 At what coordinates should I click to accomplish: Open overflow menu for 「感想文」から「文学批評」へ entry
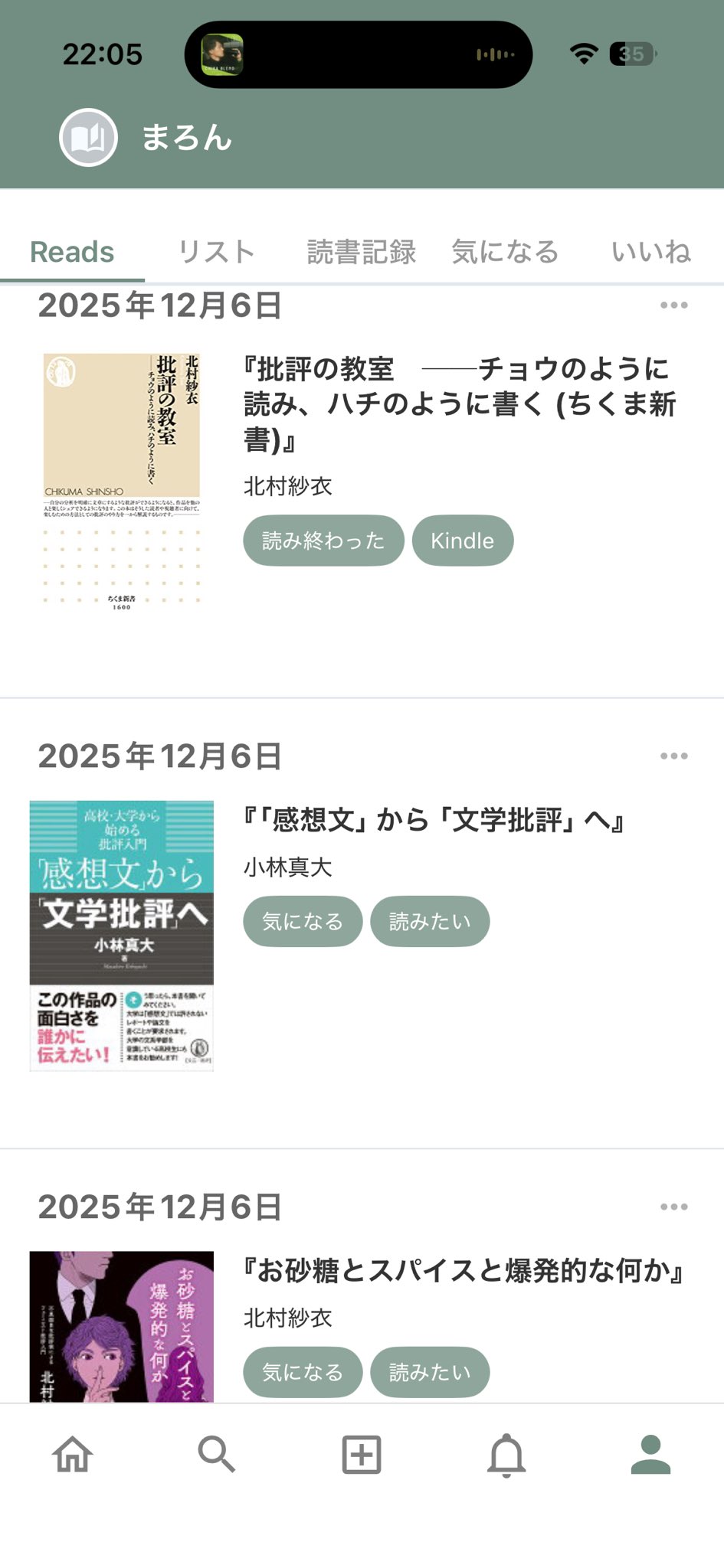tap(673, 756)
